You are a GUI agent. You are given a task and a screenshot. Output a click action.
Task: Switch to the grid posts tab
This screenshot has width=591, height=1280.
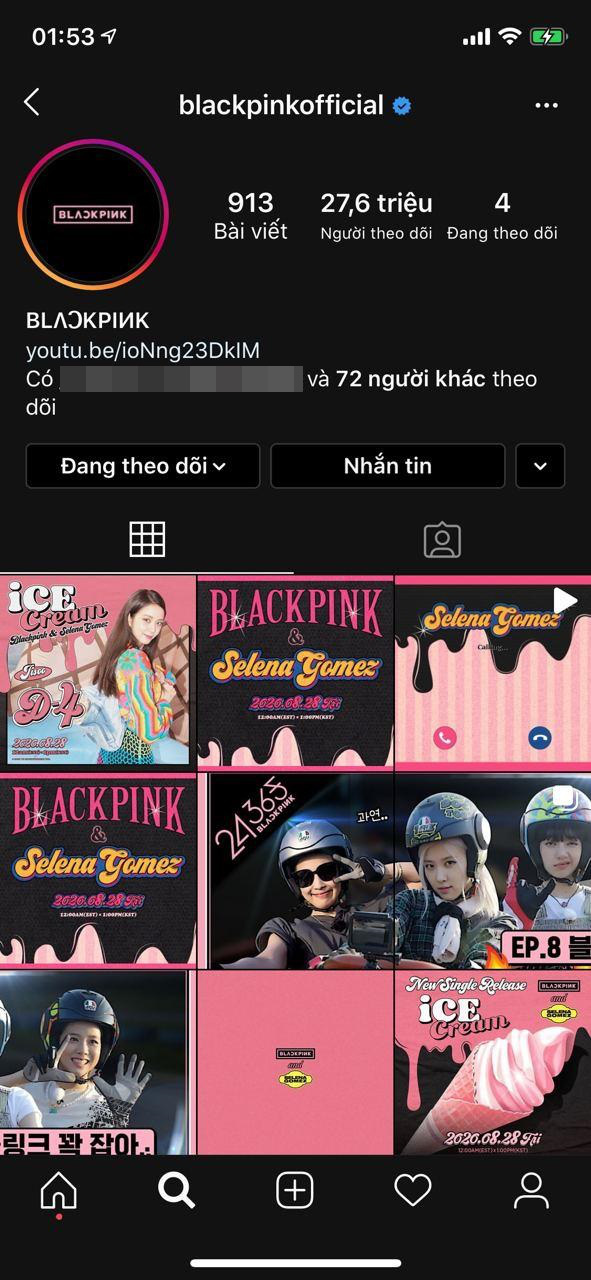coord(147,540)
